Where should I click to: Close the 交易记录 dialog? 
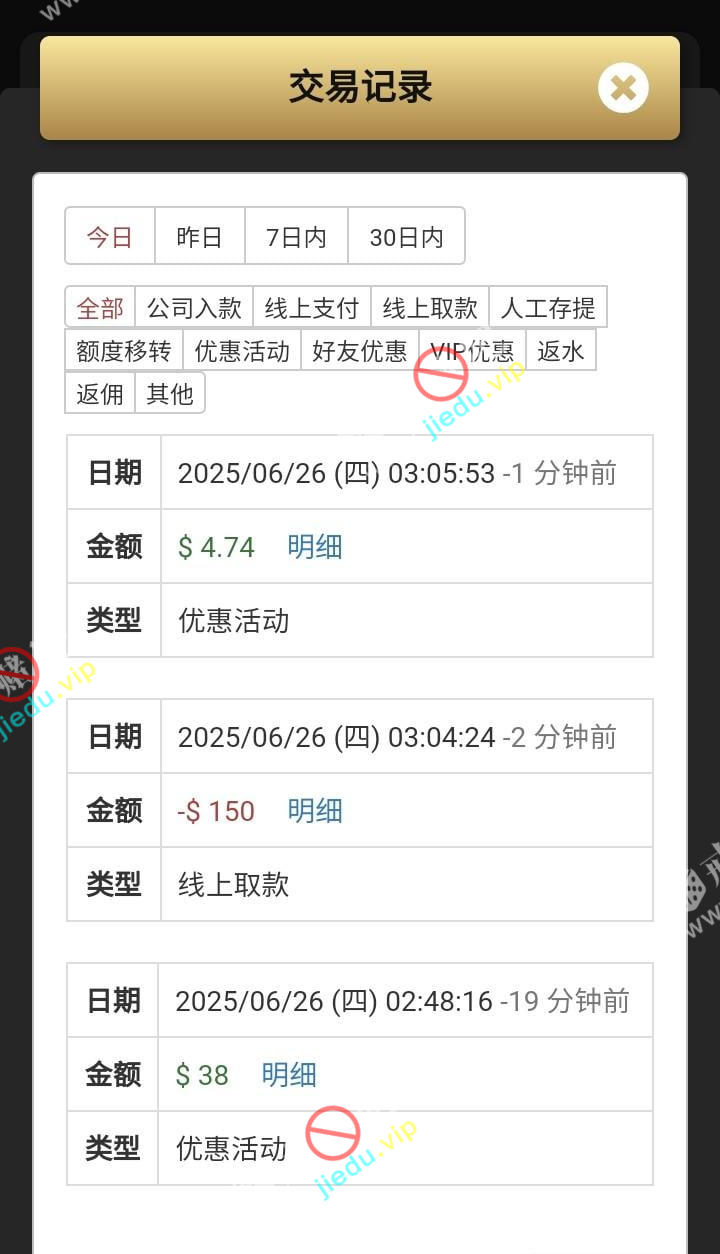[x=623, y=88]
